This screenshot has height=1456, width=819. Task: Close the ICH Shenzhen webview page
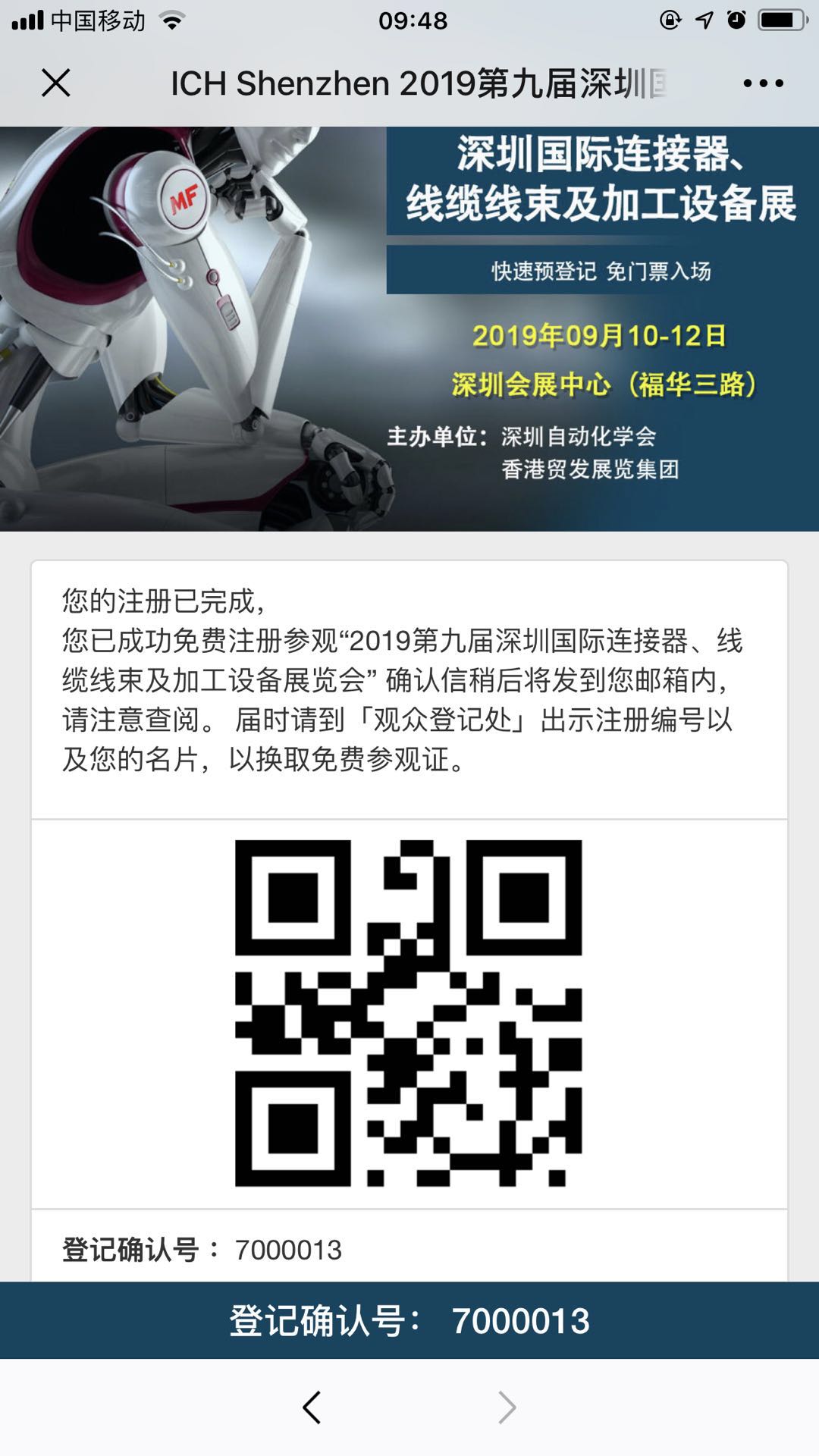55,83
